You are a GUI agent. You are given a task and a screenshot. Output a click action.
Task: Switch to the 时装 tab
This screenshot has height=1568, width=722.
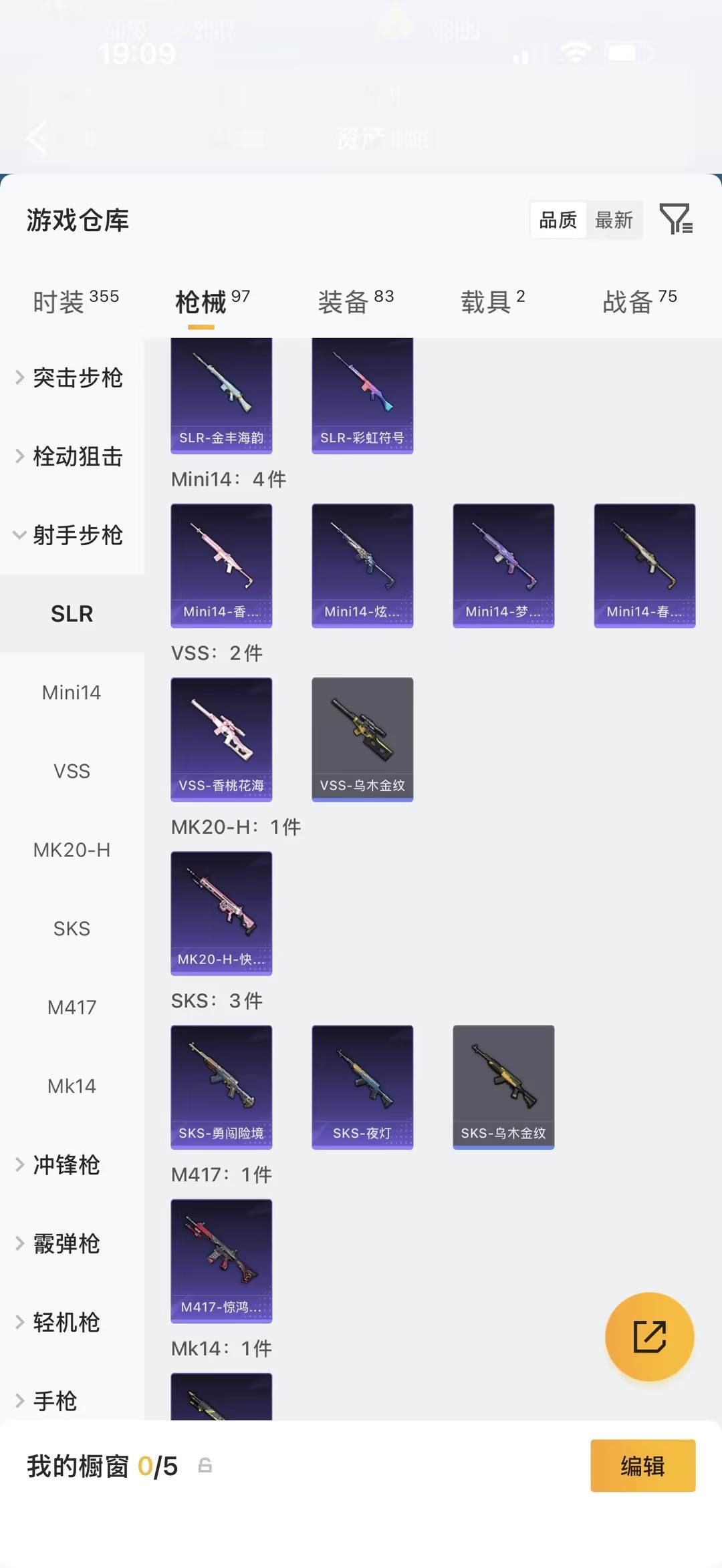point(76,301)
